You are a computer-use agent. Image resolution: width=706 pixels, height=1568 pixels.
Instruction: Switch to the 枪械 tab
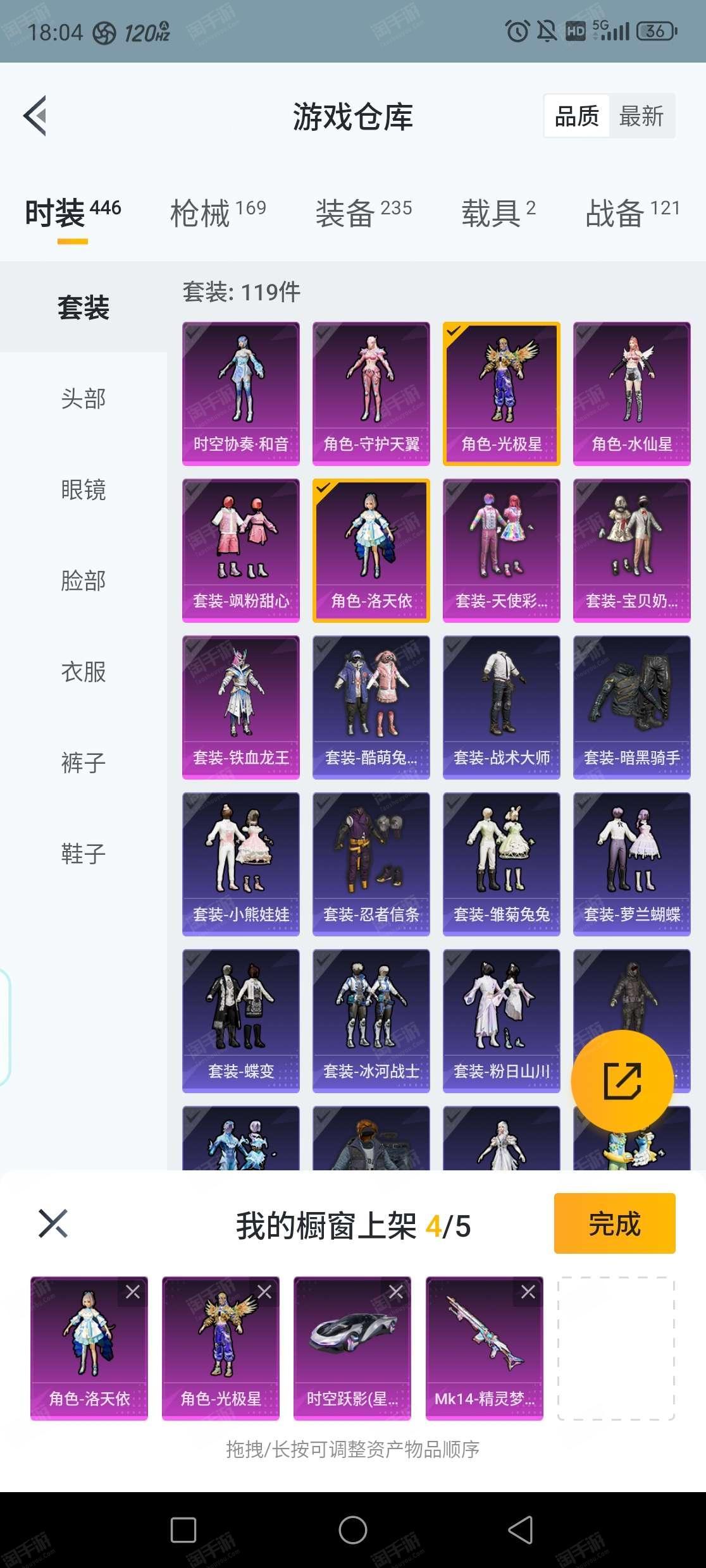[218, 212]
